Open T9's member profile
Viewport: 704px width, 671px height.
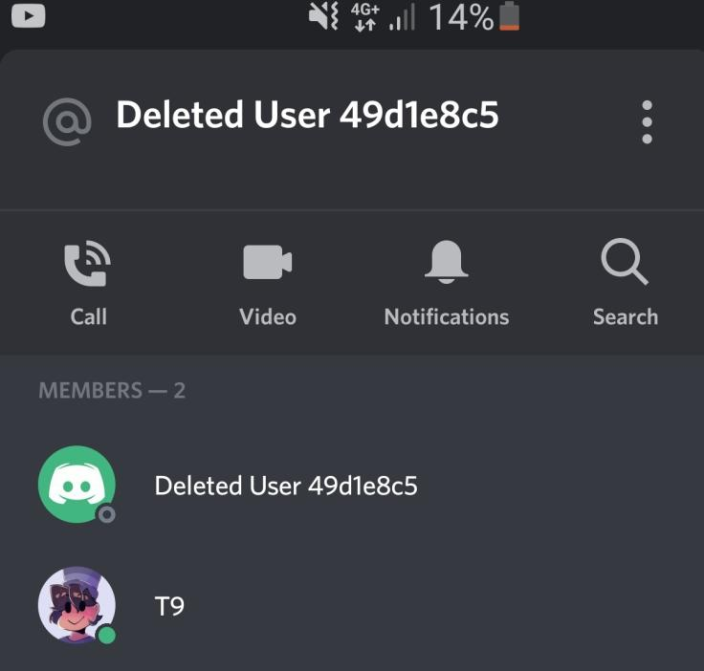click(170, 605)
